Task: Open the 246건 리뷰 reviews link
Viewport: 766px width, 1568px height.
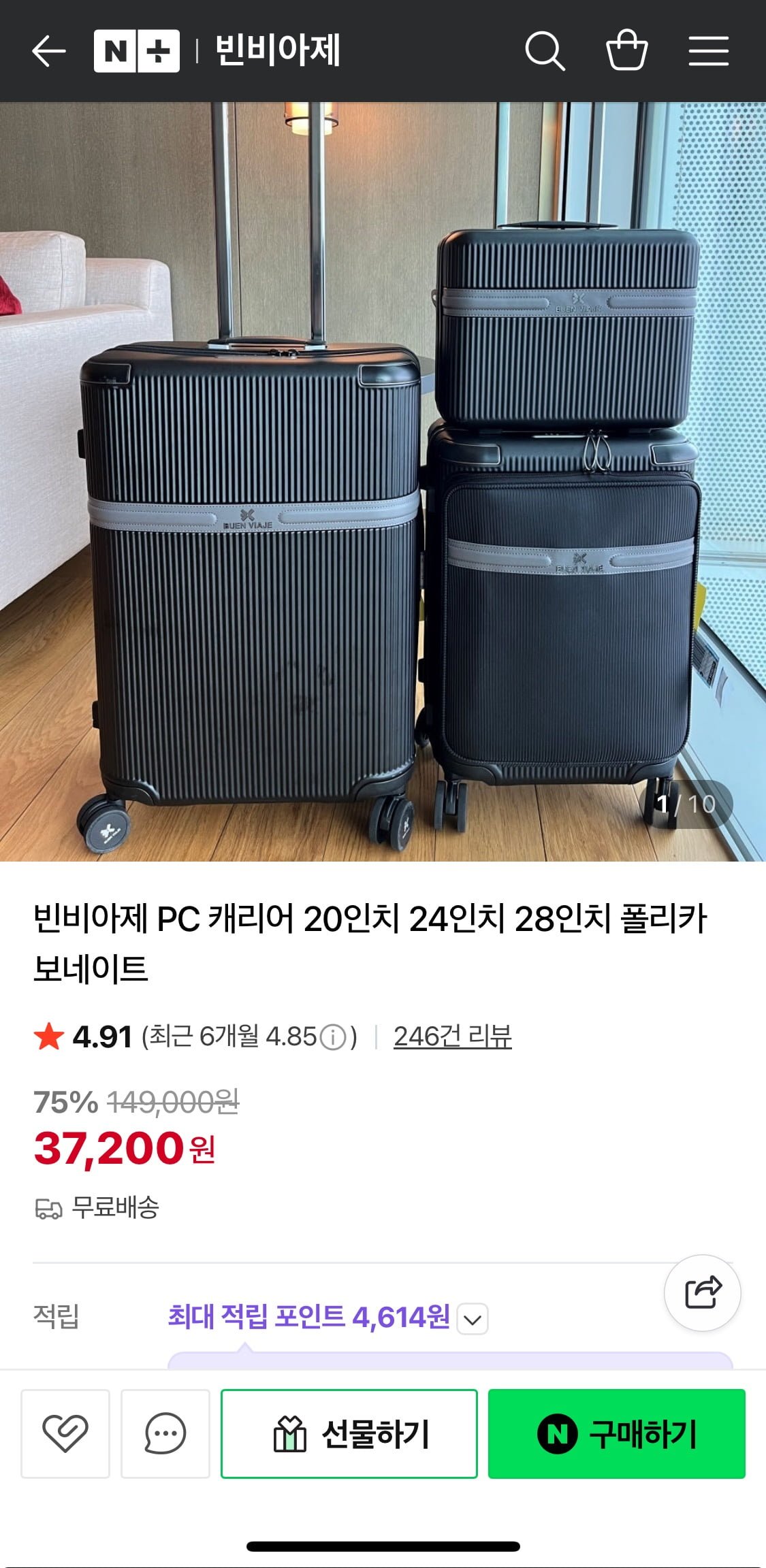Action: pos(452,1036)
